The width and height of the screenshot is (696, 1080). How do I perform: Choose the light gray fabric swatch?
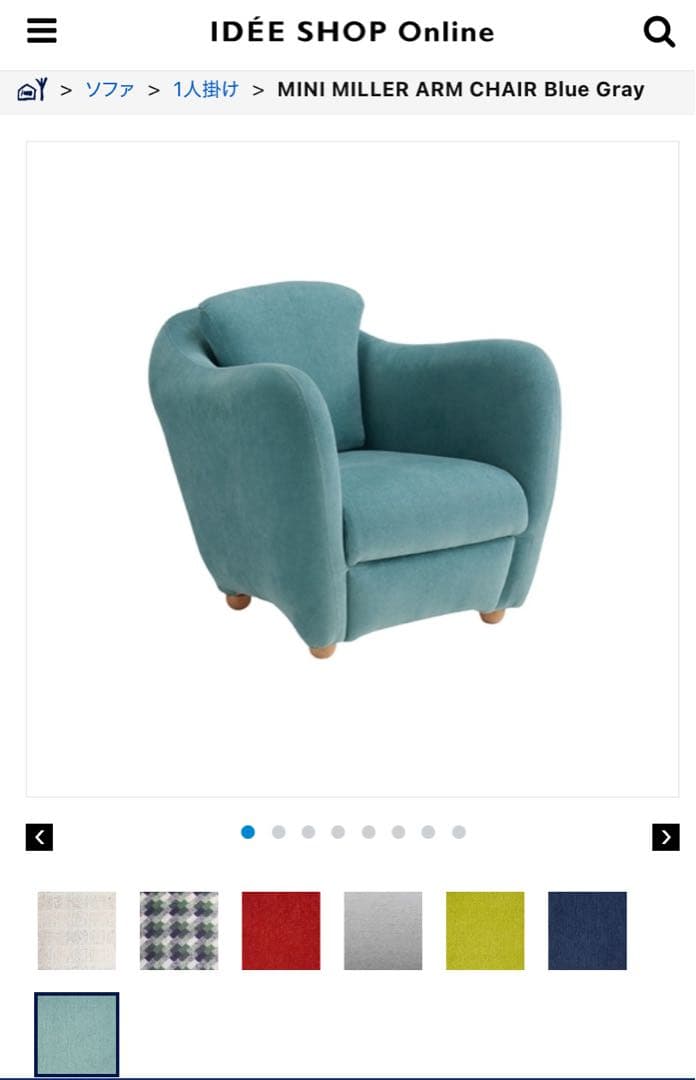[383, 931]
